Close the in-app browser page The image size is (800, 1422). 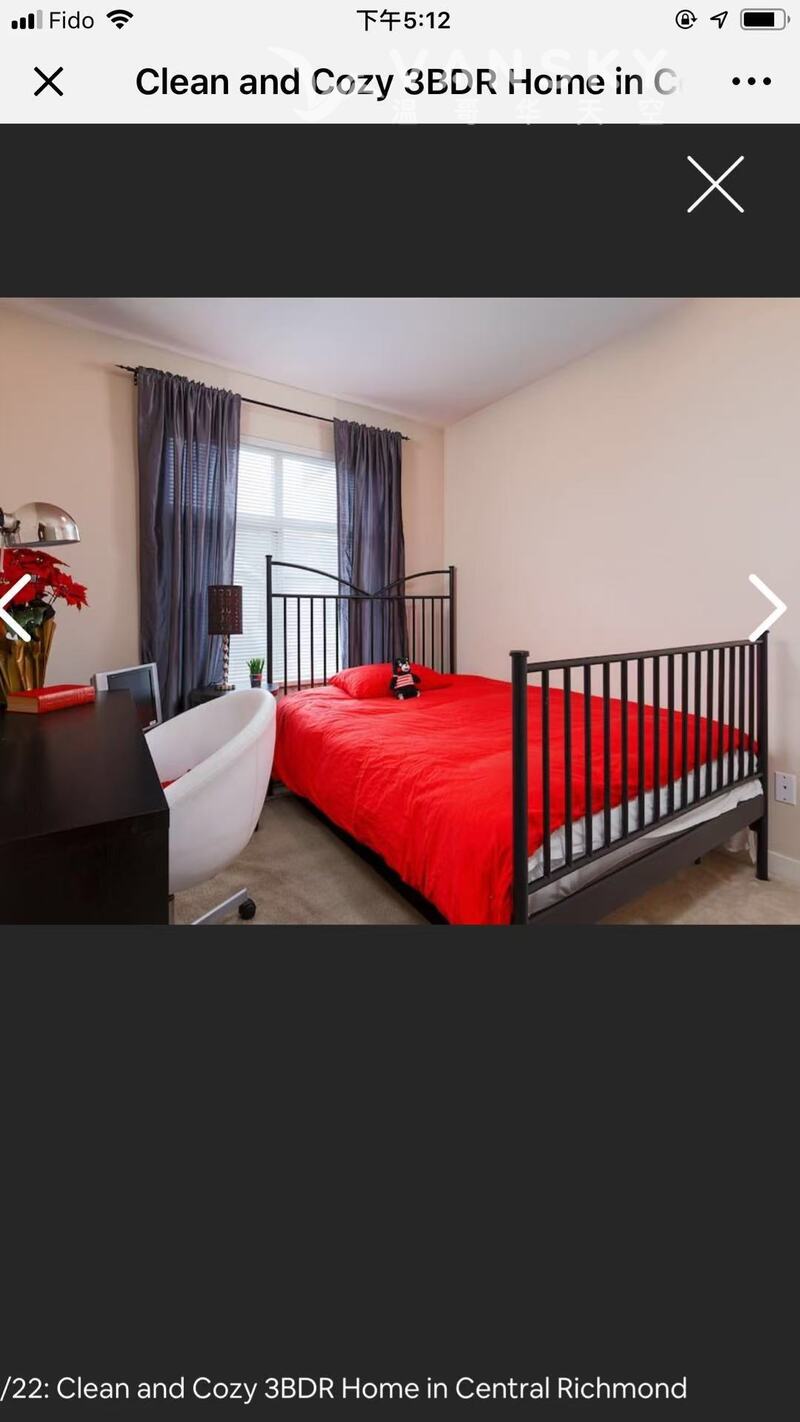(48, 82)
